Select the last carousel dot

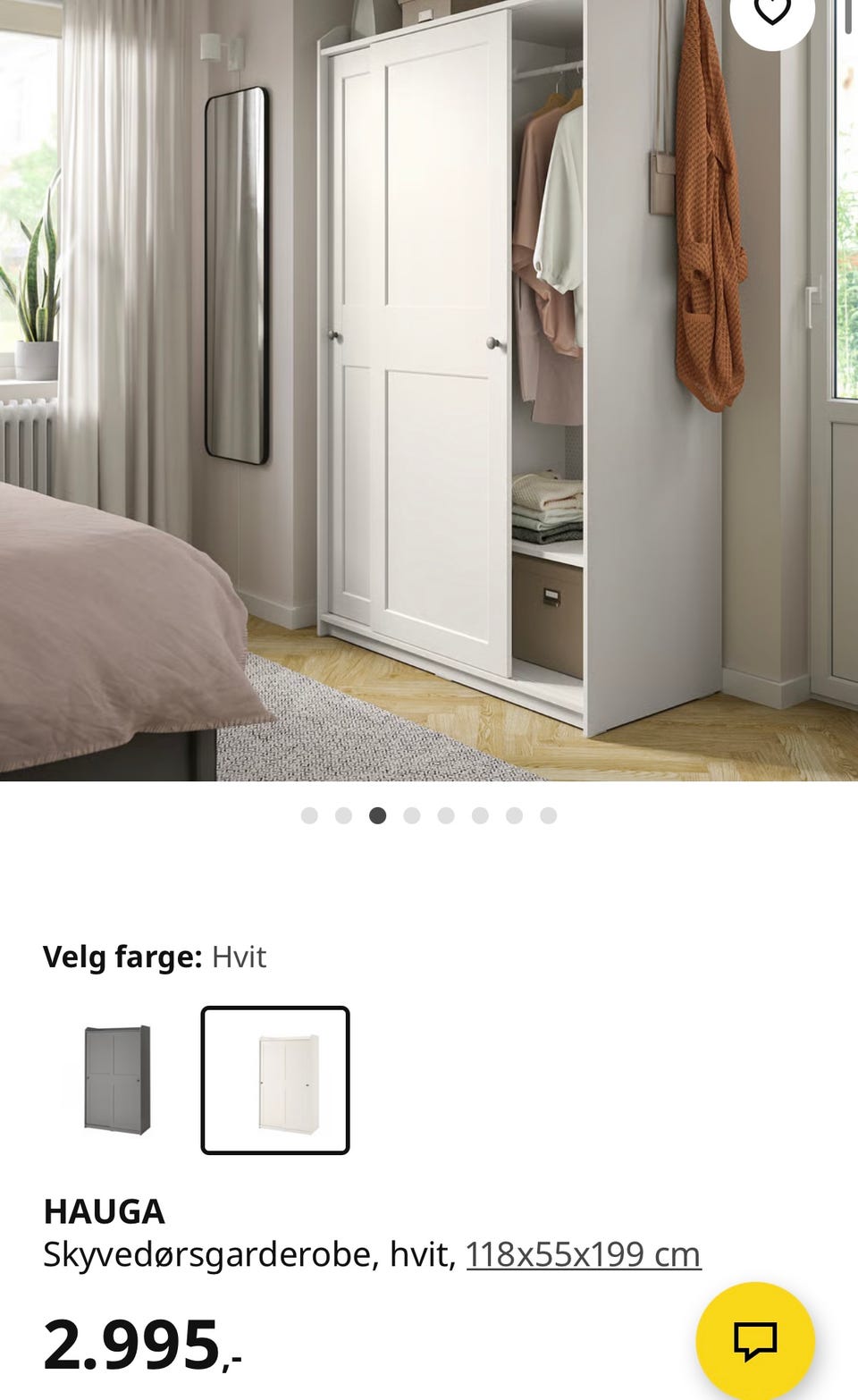[548, 815]
